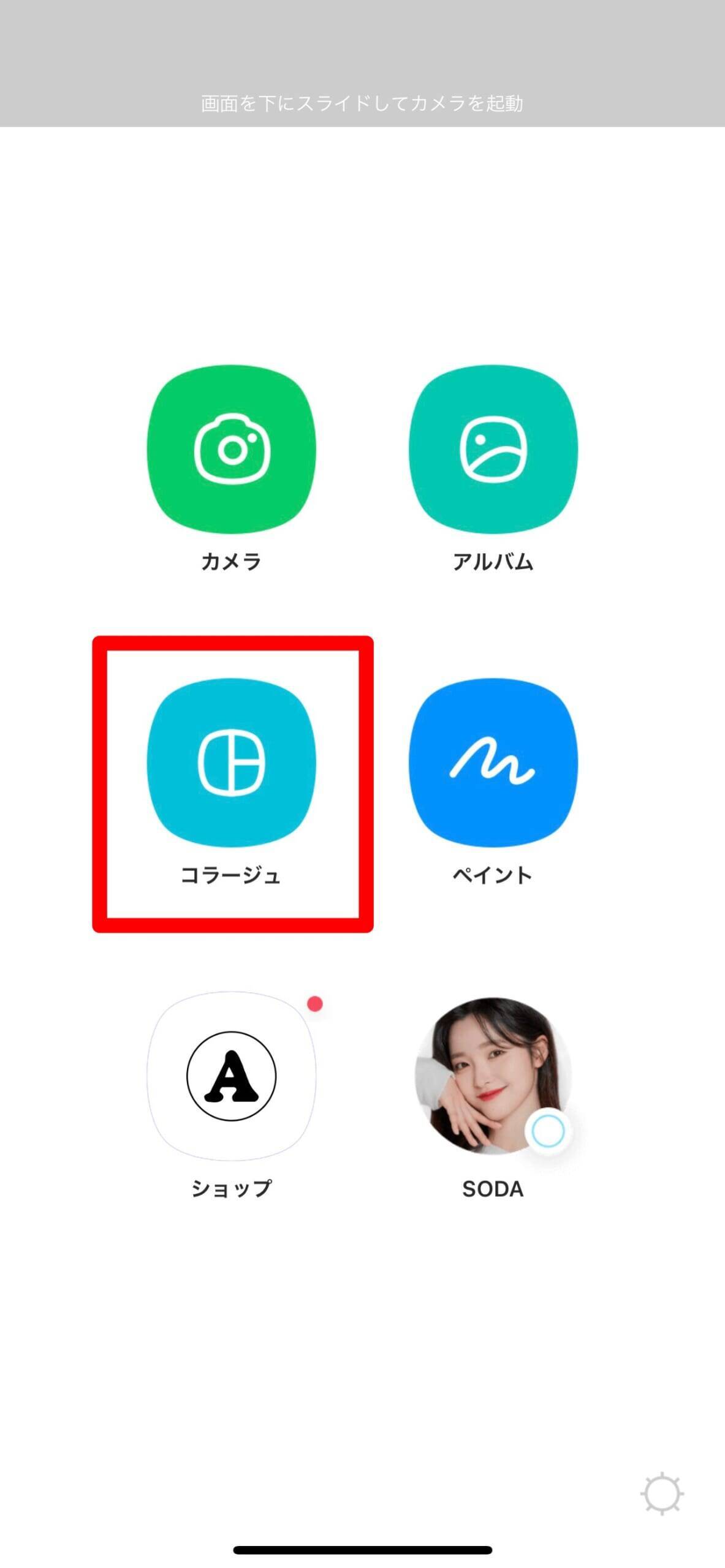Launch the コラージュ (Collage) maker
Screen dimensions: 725x1568
point(231,763)
